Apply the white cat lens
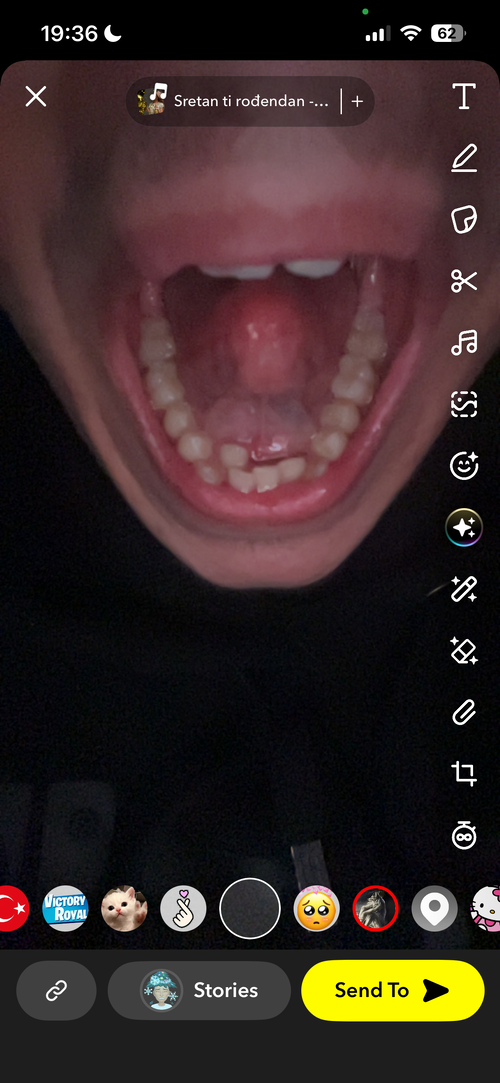The height and width of the screenshot is (1083, 500). (x=124, y=908)
